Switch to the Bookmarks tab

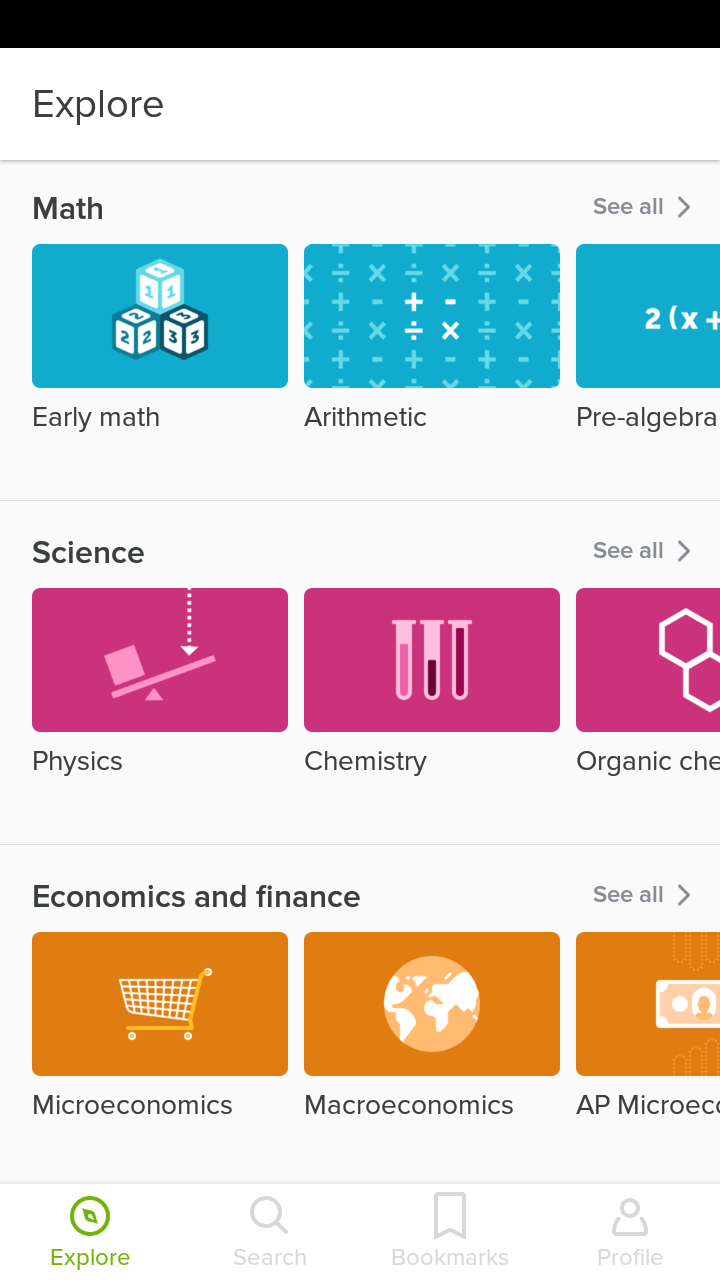point(450,1230)
